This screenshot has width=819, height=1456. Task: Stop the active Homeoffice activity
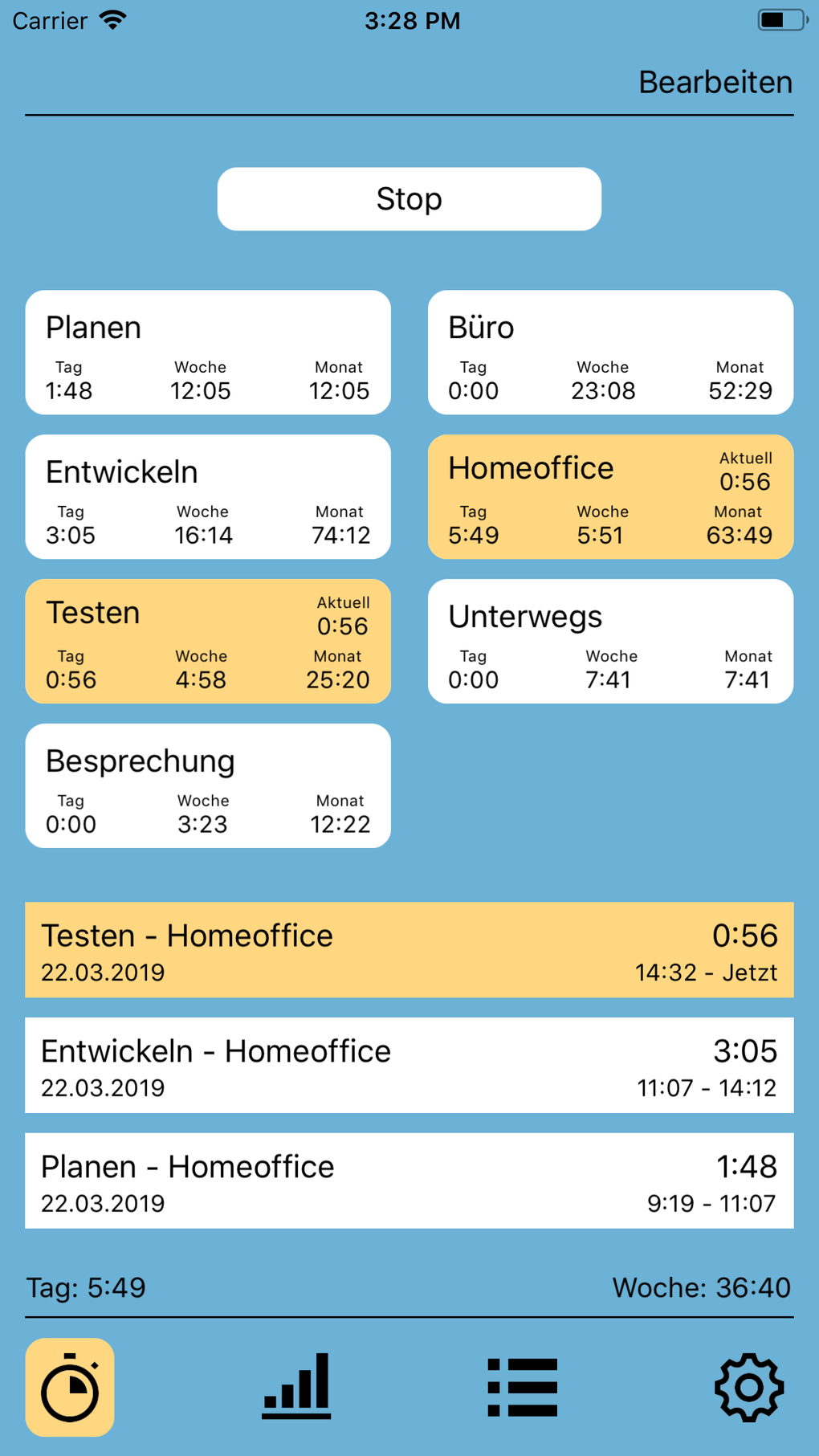point(610,496)
